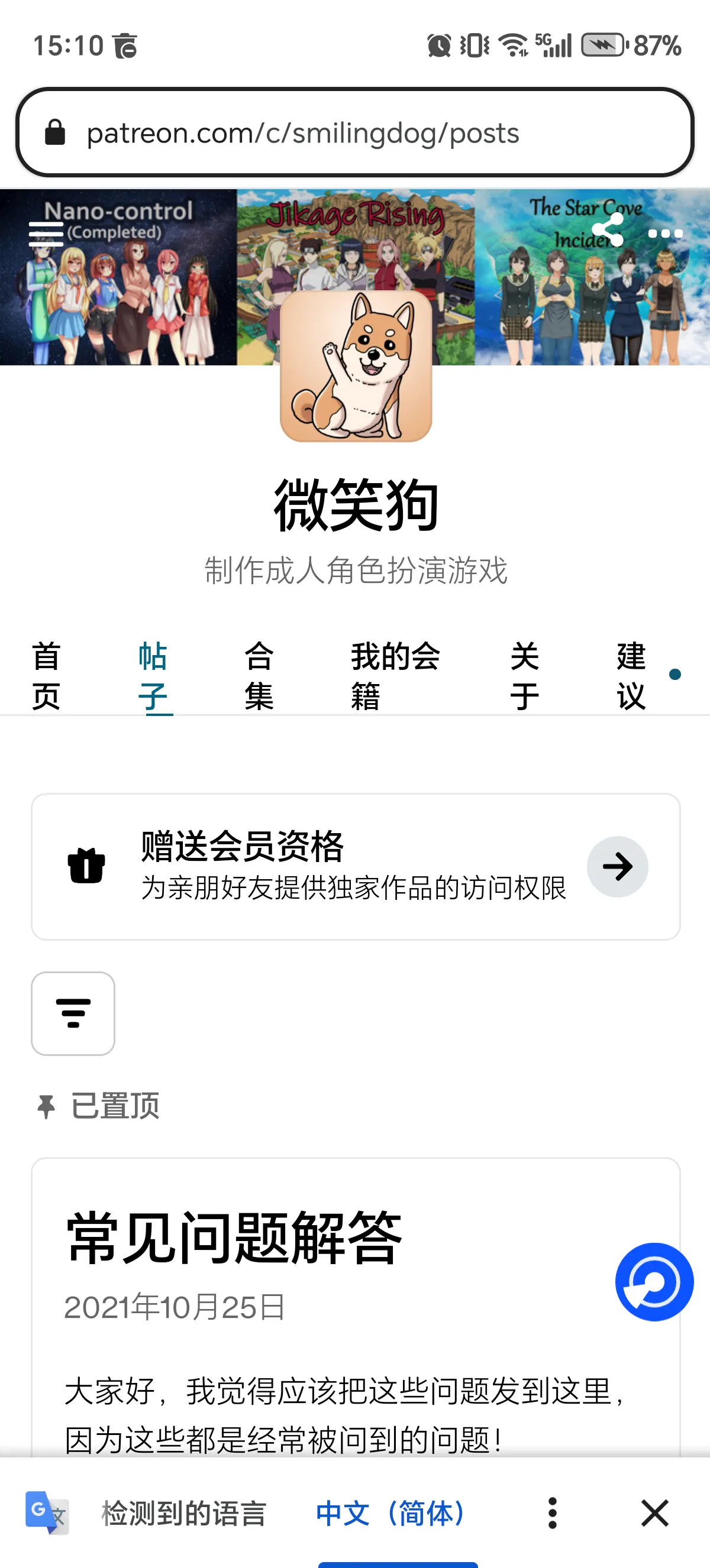The height and width of the screenshot is (1568, 710).
Task: Open the 建议 tab
Action: click(631, 675)
